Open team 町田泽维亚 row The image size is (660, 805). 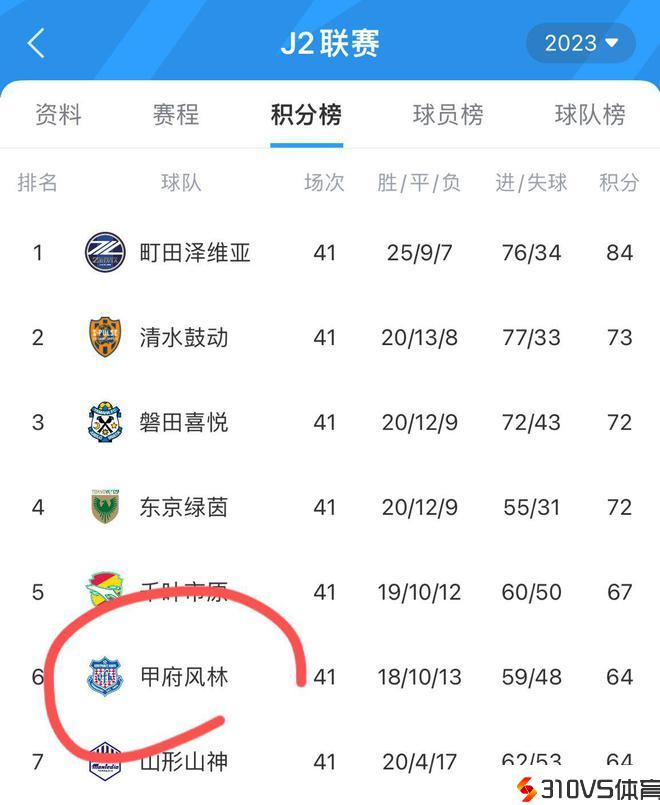click(195, 253)
